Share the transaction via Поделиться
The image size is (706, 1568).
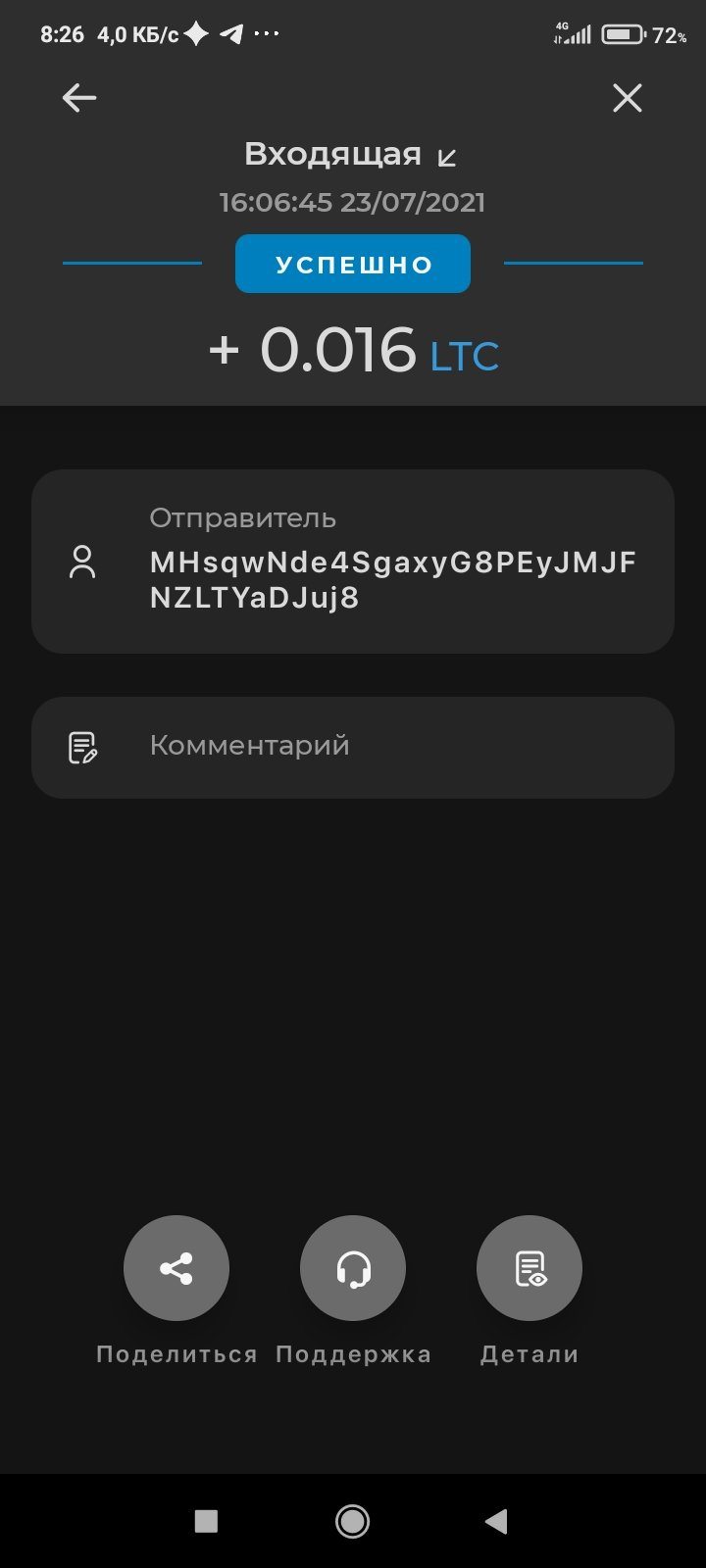[x=176, y=1269]
